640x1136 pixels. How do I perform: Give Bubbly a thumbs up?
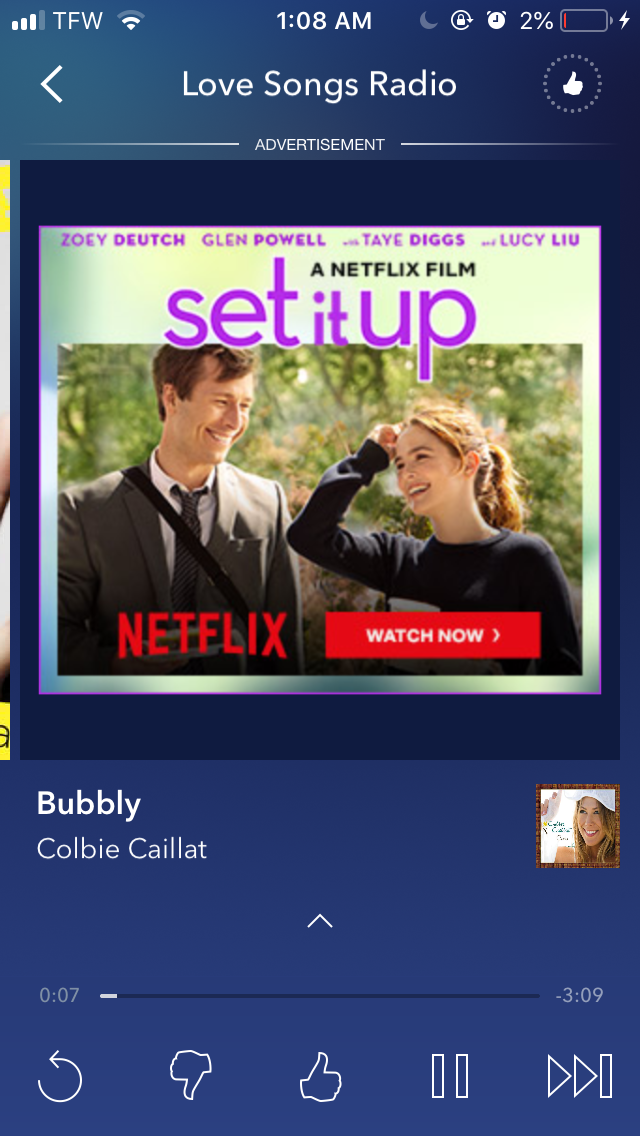pos(320,1076)
